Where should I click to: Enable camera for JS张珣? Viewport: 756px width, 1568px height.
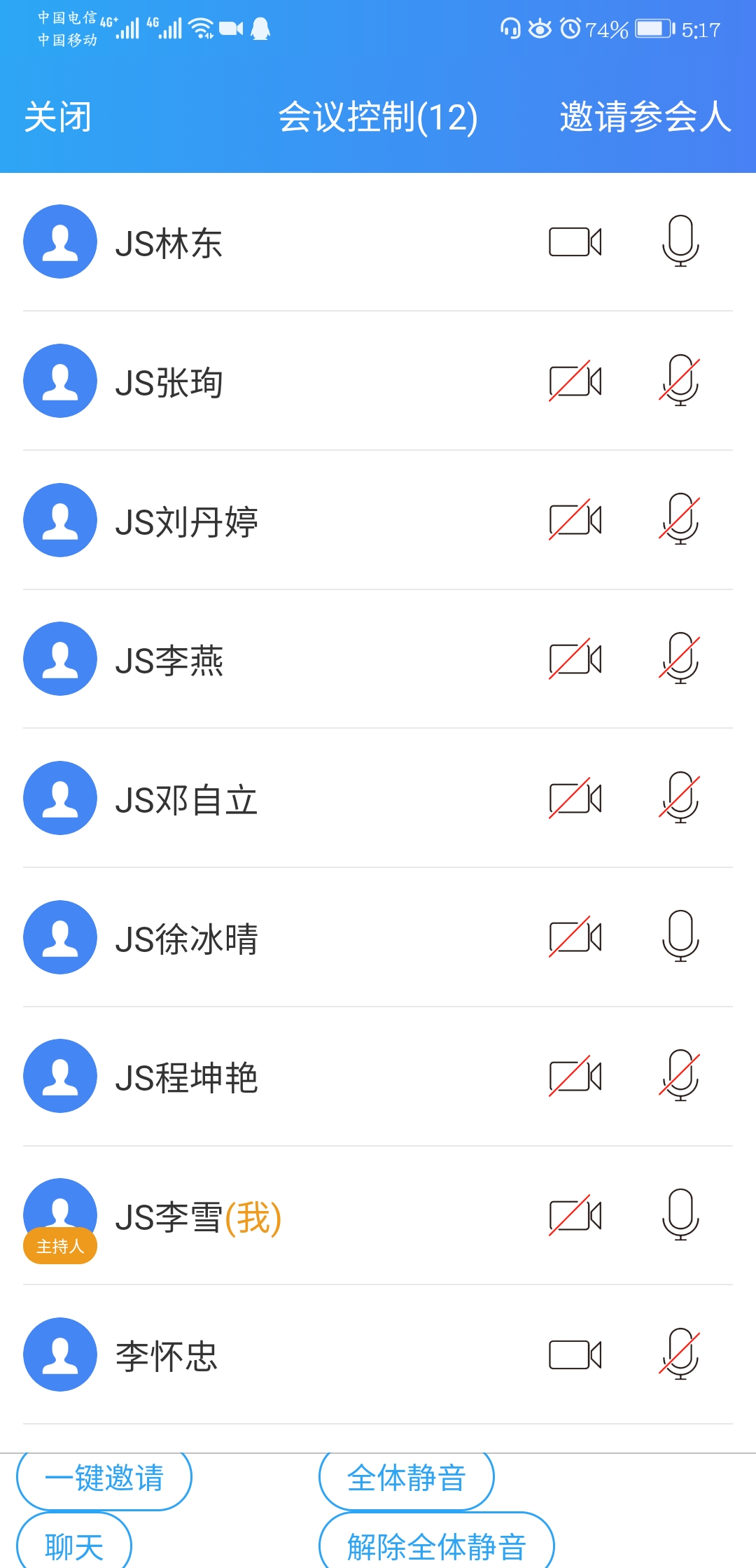tap(575, 381)
